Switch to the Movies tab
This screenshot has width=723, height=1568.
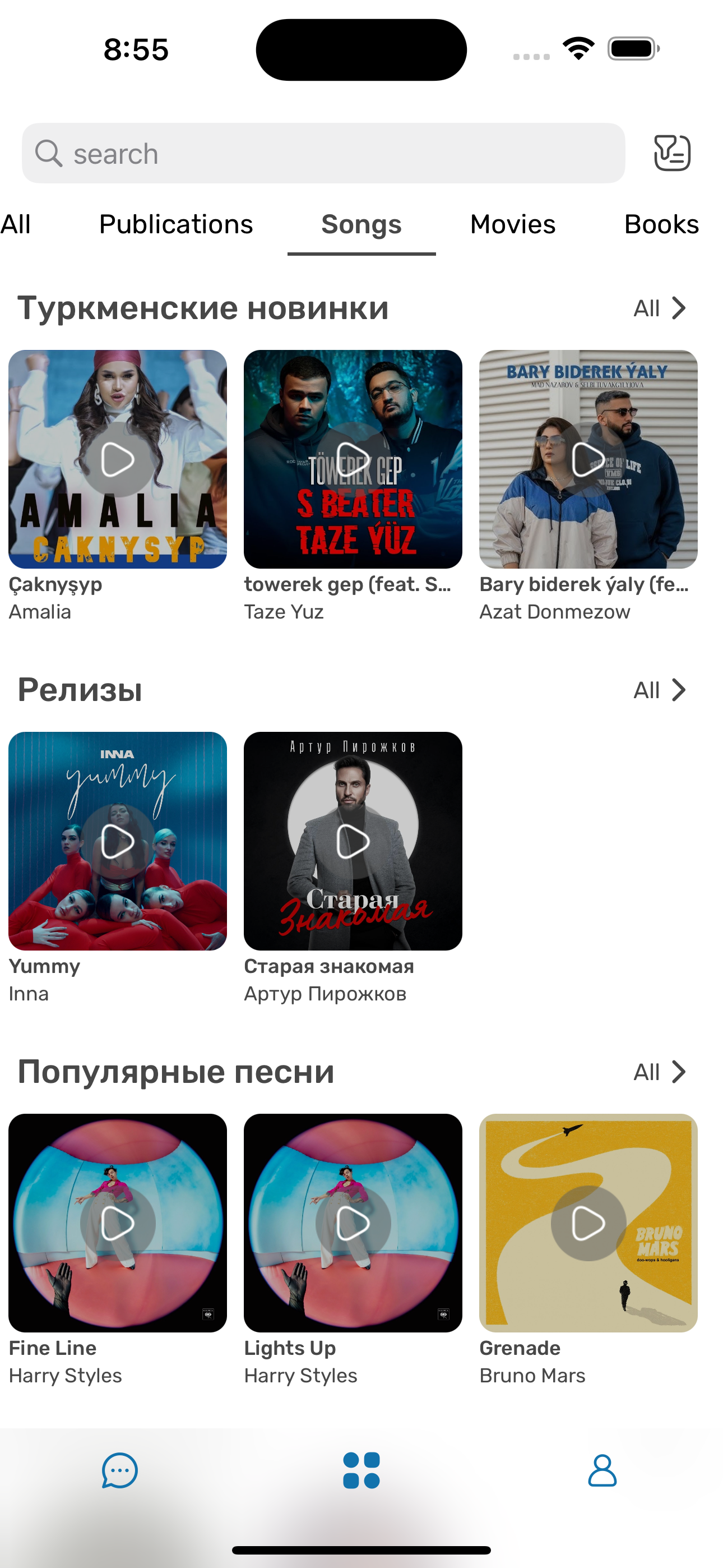[512, 225]
